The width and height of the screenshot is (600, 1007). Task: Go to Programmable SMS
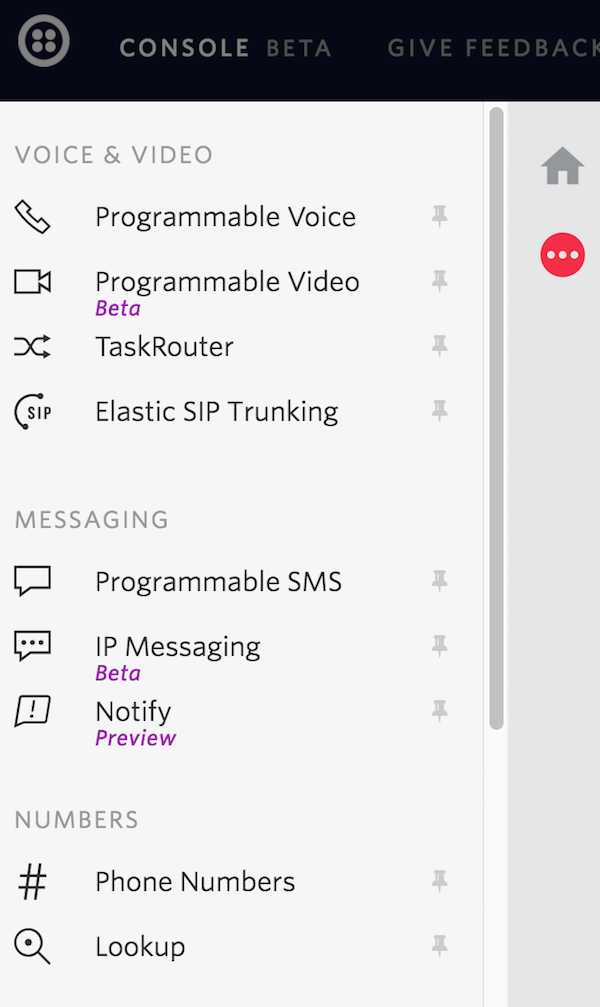218,582
